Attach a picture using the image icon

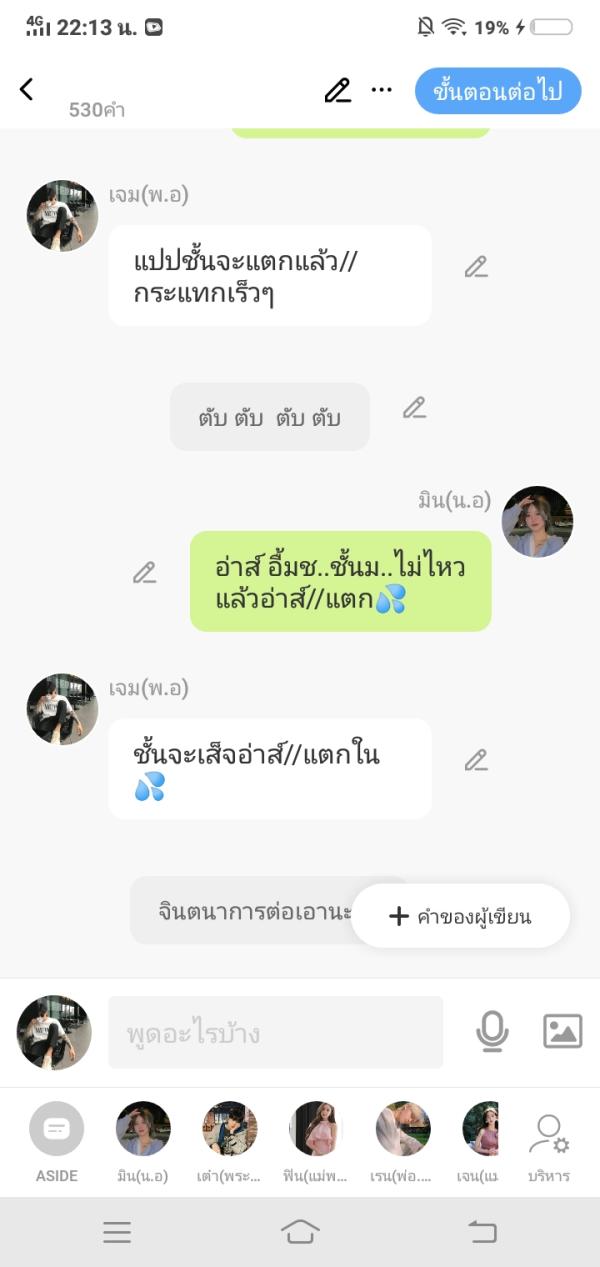(x=562, y=1031)
